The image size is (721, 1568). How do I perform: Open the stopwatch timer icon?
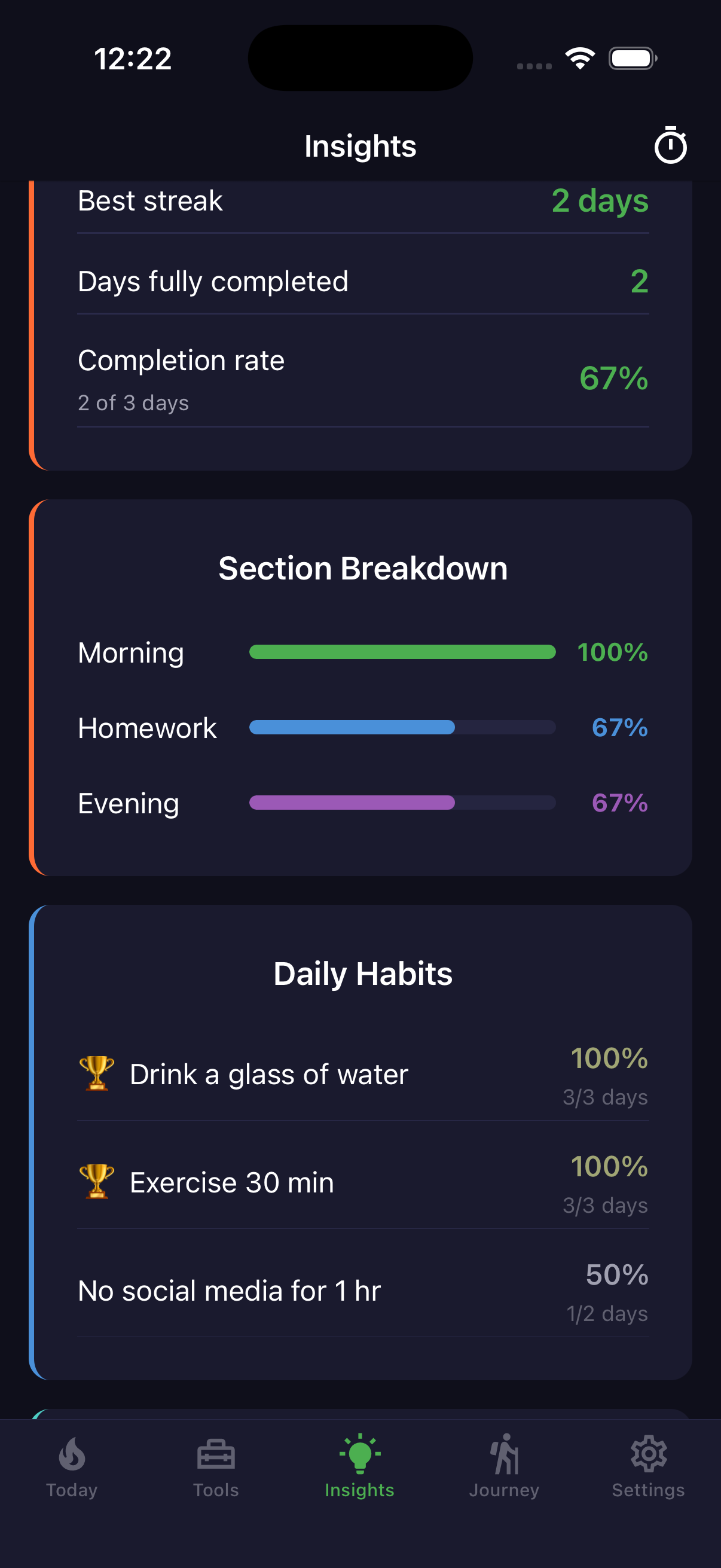point(671,145)
